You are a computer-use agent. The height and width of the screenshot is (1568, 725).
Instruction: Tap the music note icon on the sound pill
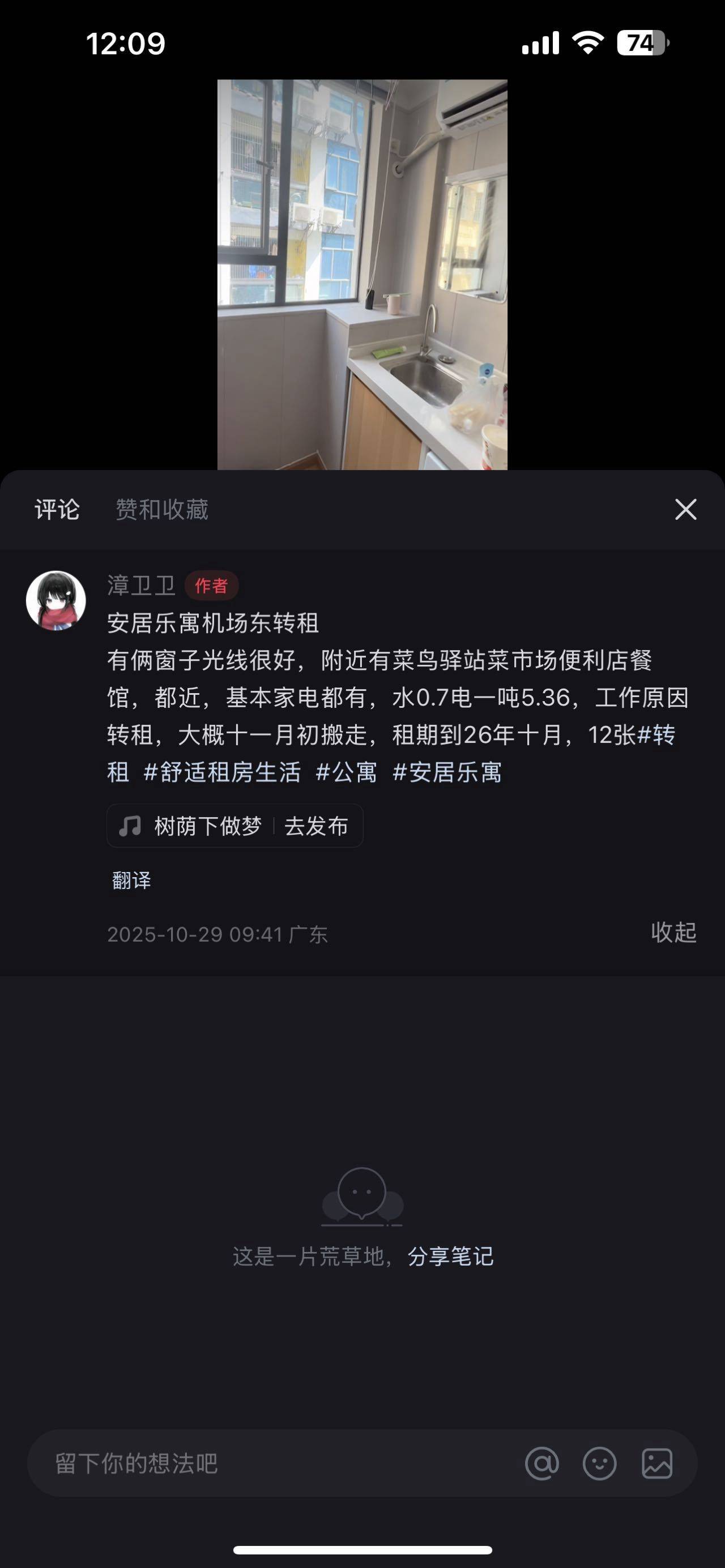[x=130, y=826]
